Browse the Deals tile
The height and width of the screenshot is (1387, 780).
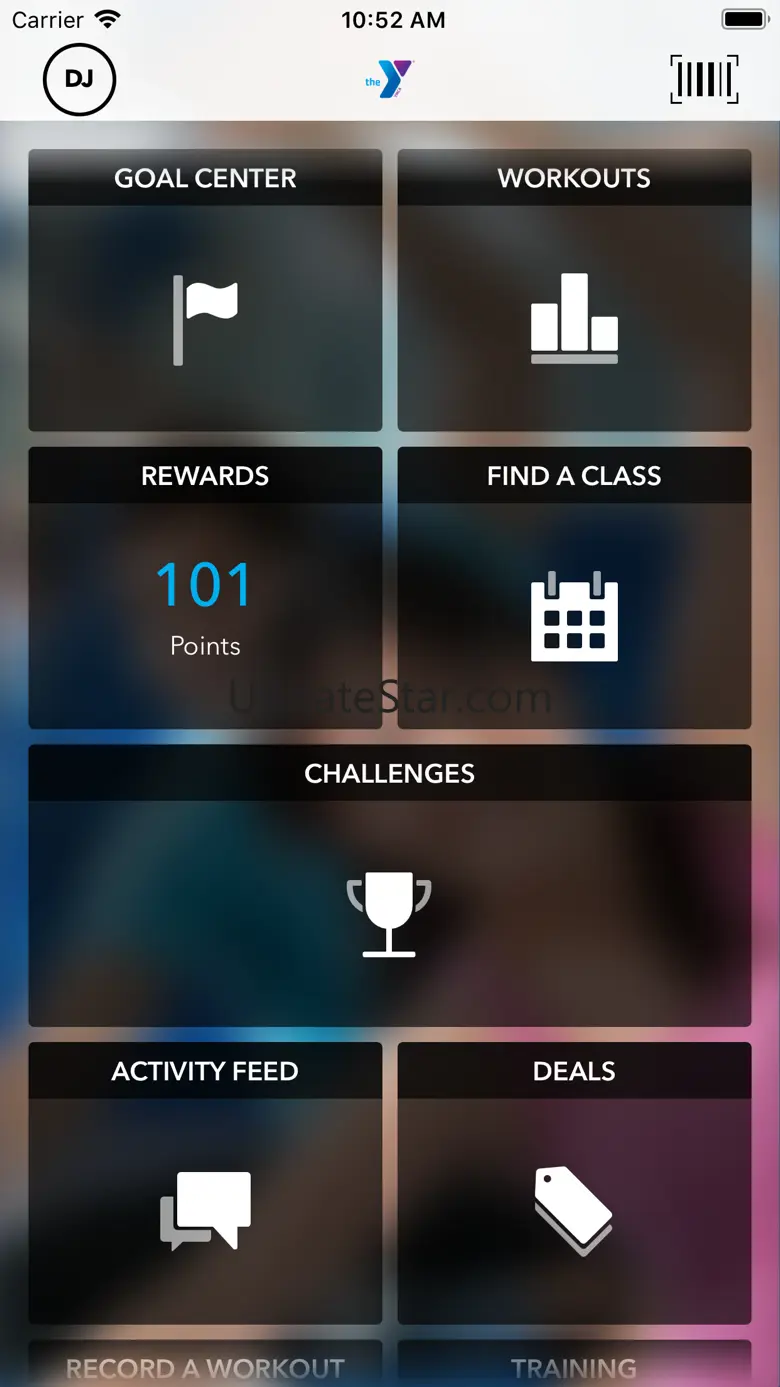[574, 1183]
